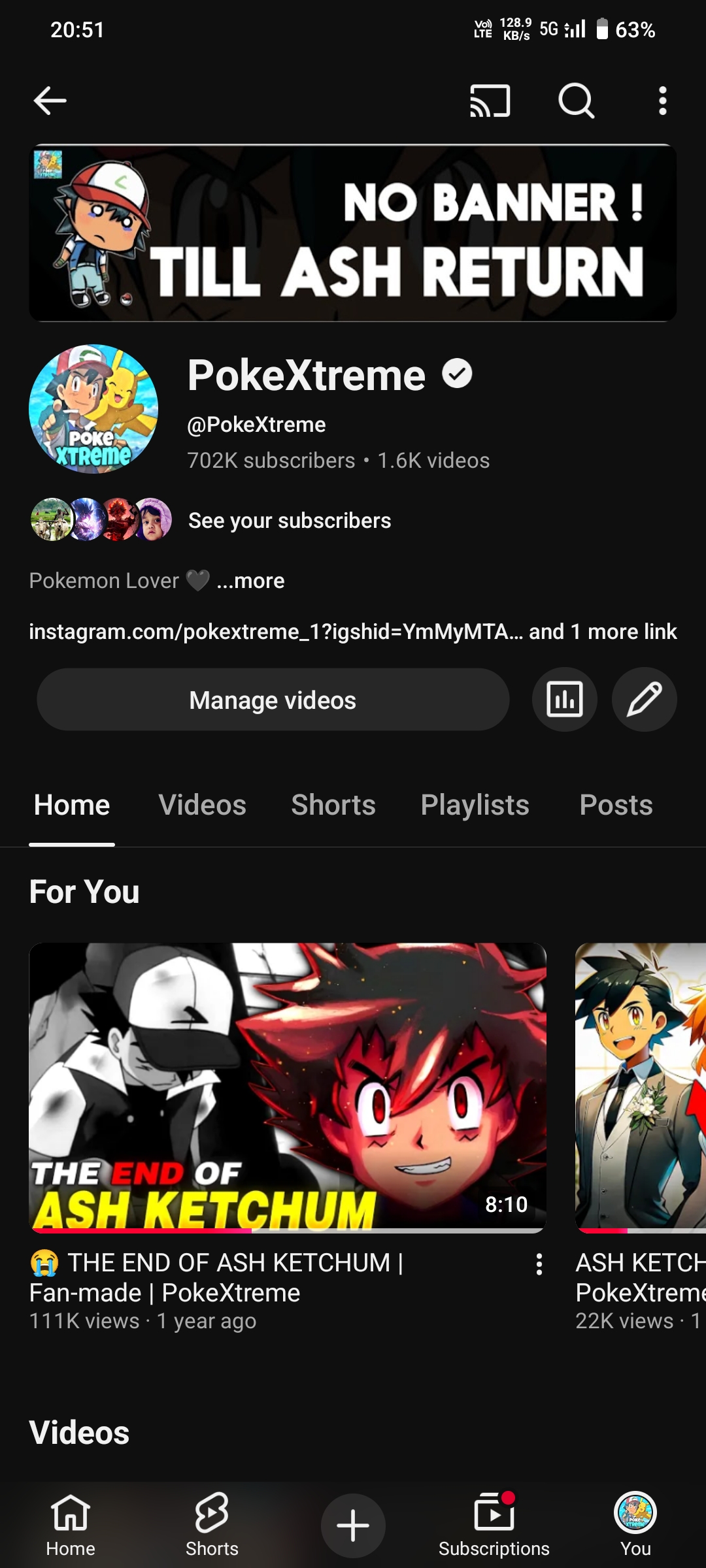
Task: Open channel analytics via bar chart icon
Action: 564,698
